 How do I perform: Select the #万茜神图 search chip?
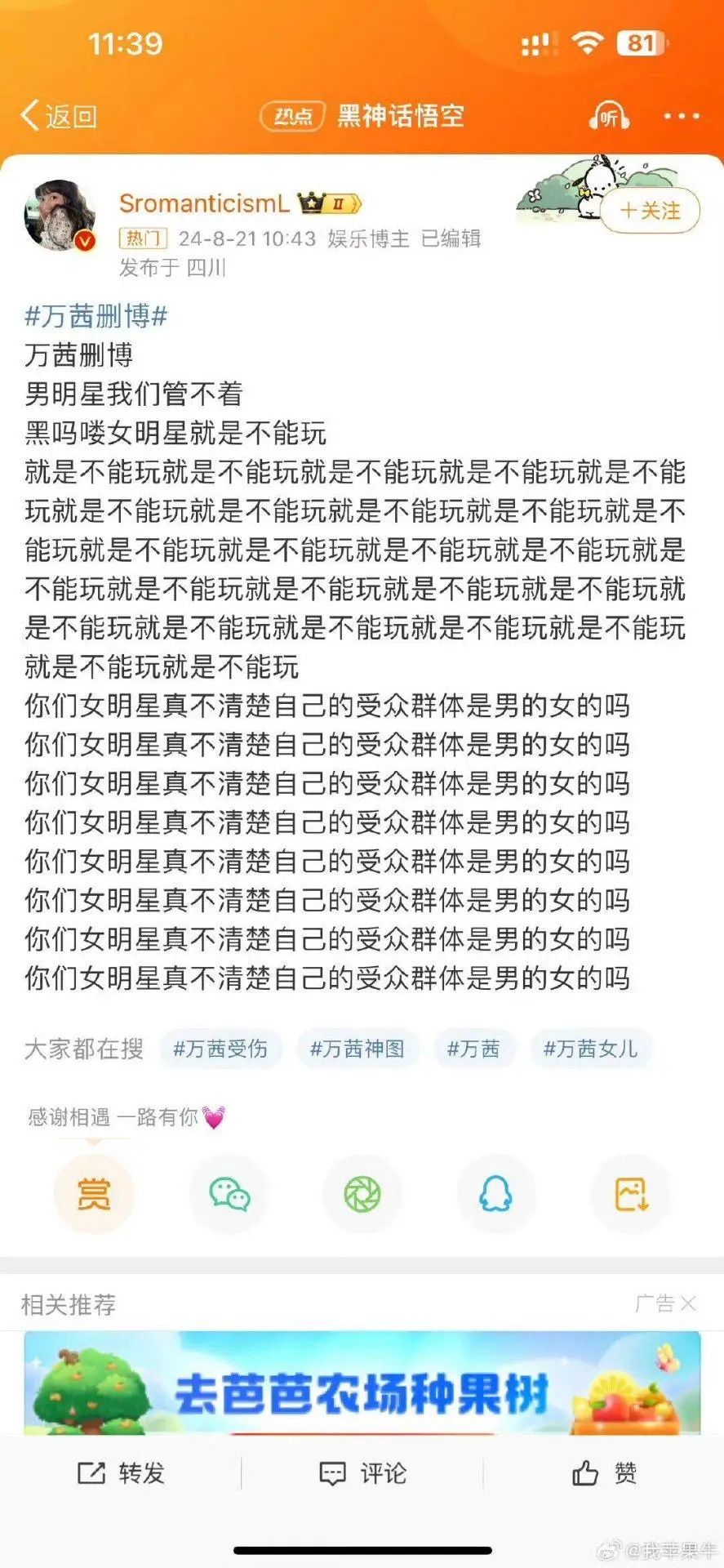tap(358, 1049)
